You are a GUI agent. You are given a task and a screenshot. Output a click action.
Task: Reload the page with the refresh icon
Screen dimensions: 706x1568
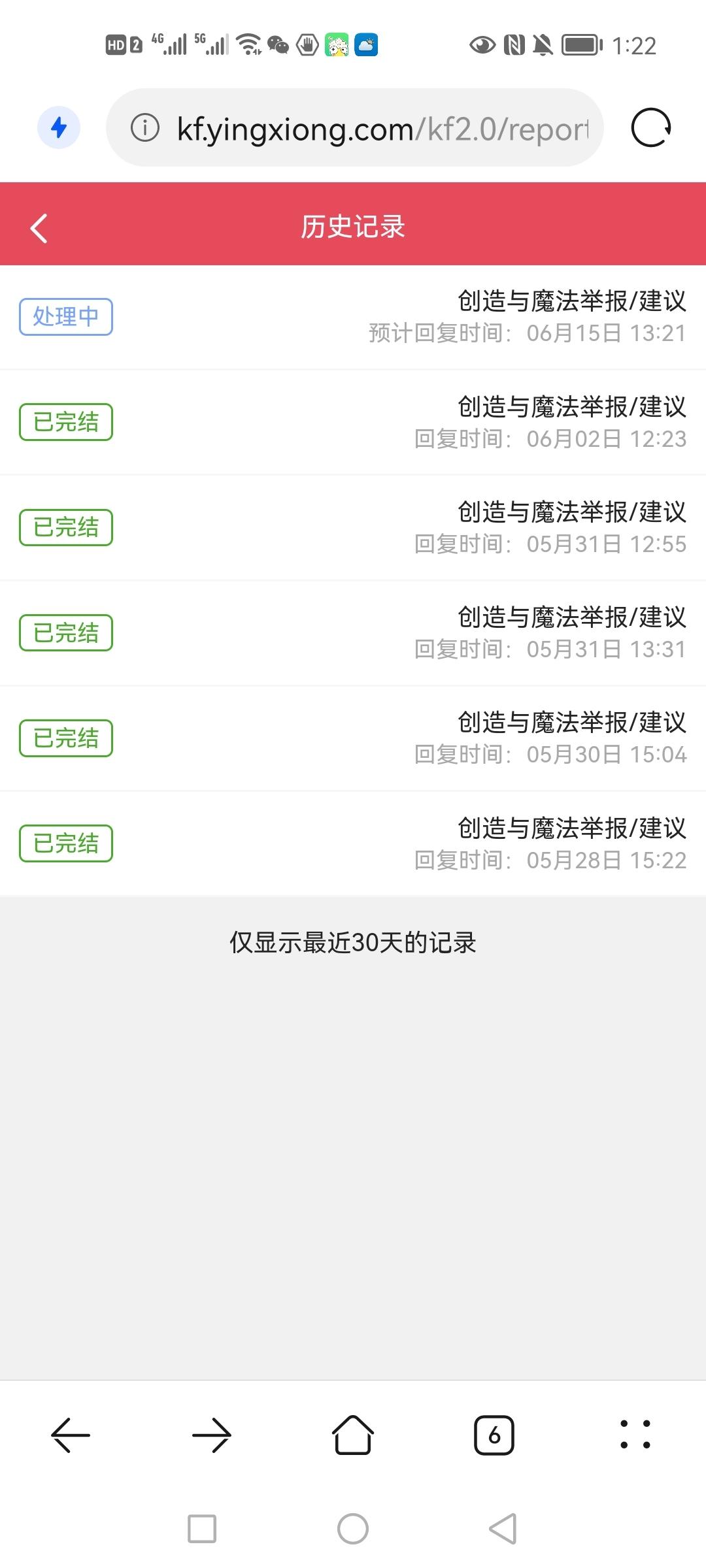click(650, 127)
